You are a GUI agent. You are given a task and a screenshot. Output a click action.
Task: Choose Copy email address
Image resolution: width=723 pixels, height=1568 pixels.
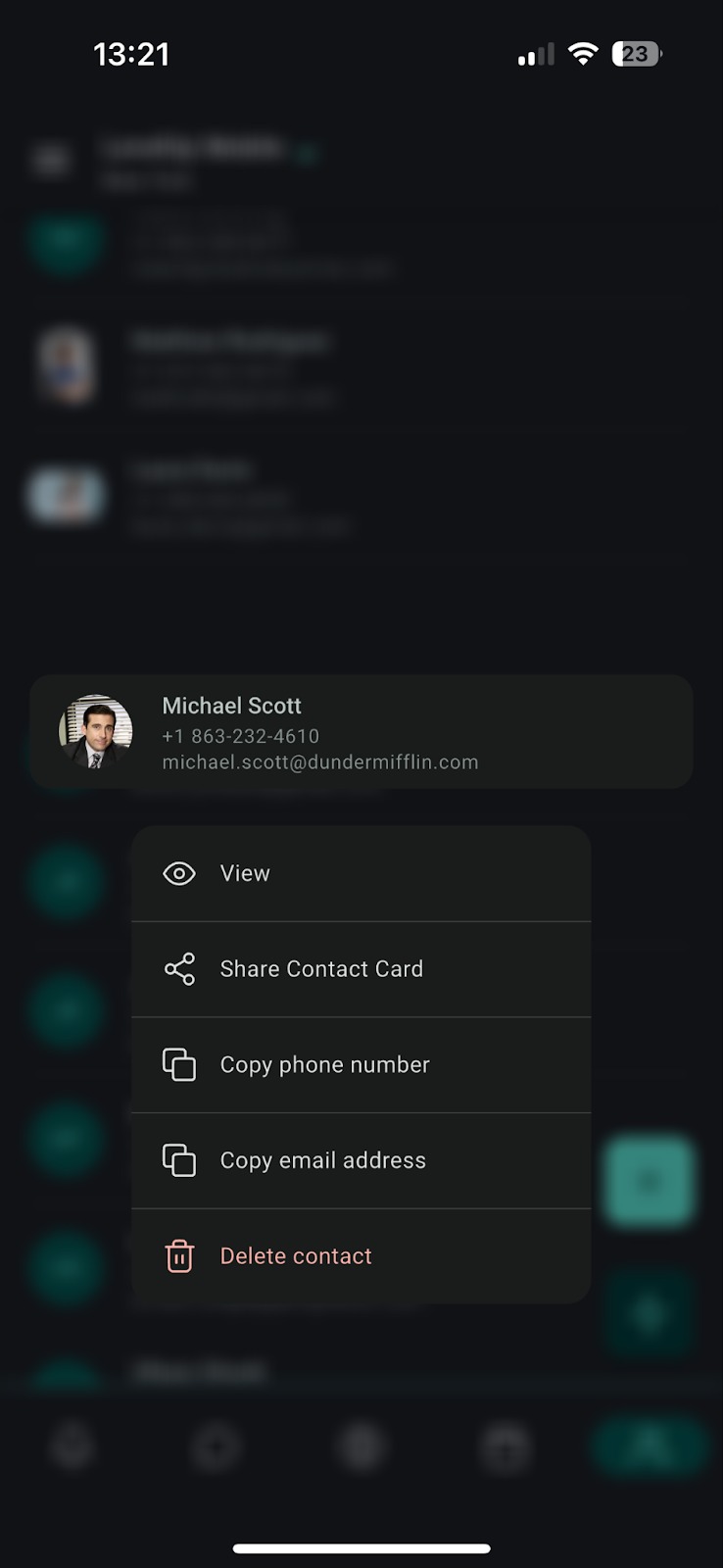click(361, 1160)
